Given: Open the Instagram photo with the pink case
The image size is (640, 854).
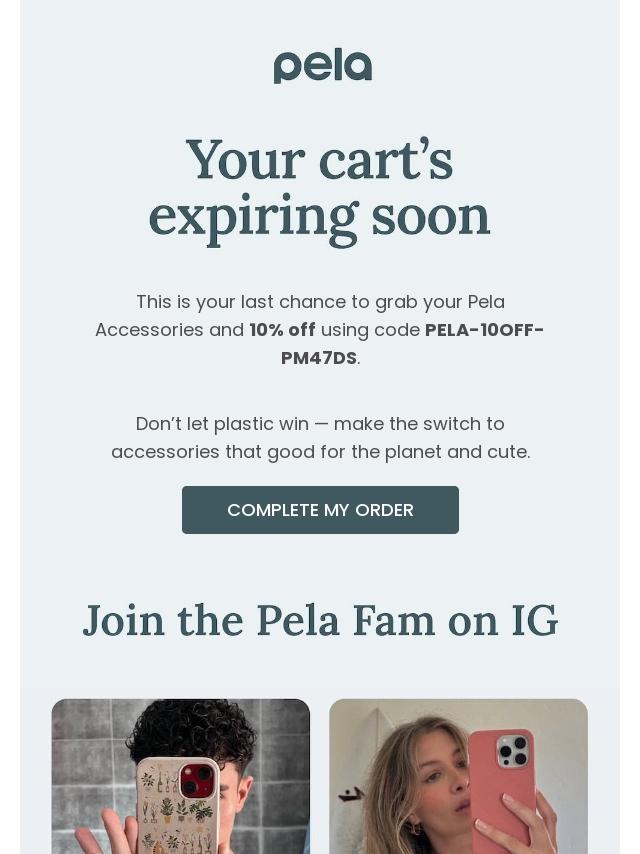Looking at the screenshot, I should click(x=459, y=776).
